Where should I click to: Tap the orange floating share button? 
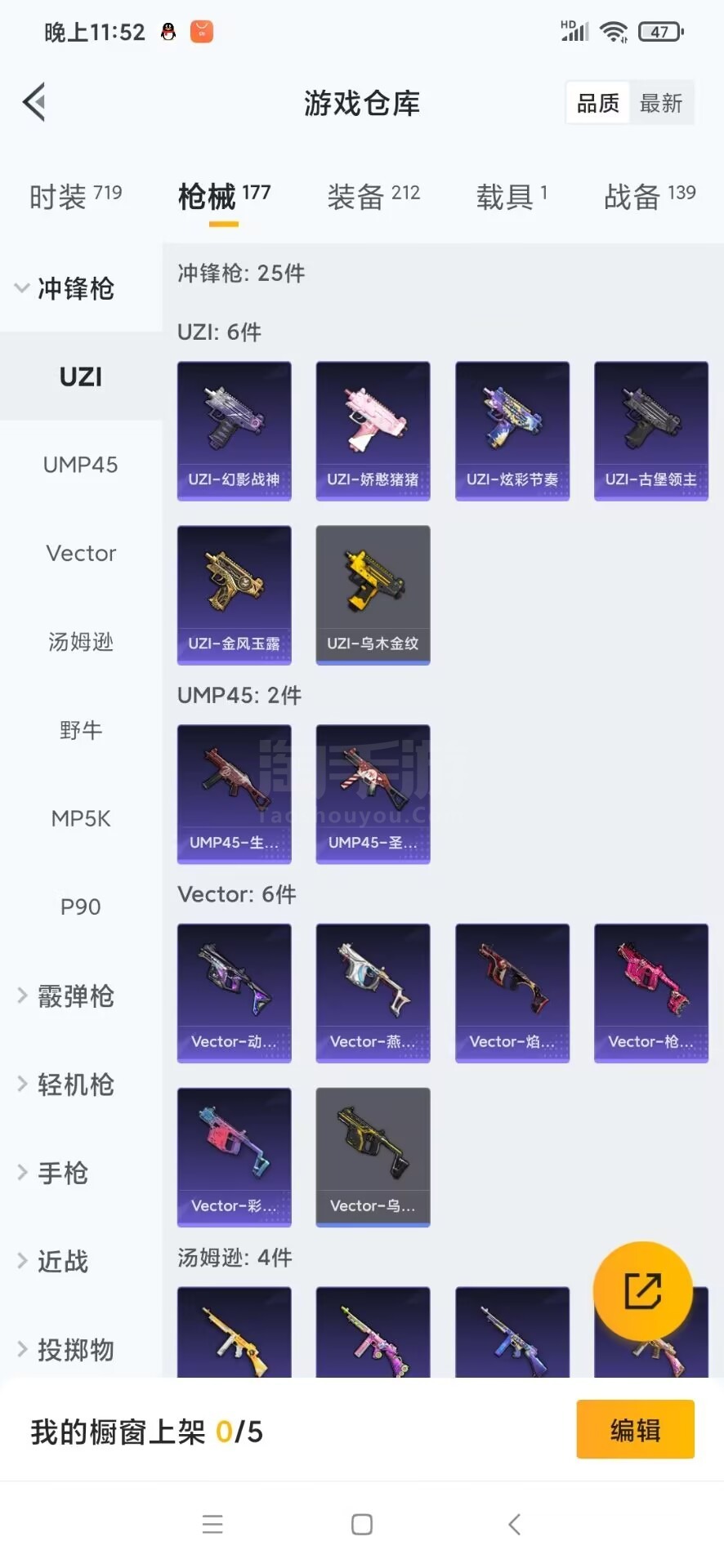click(x=643, y=1291)
